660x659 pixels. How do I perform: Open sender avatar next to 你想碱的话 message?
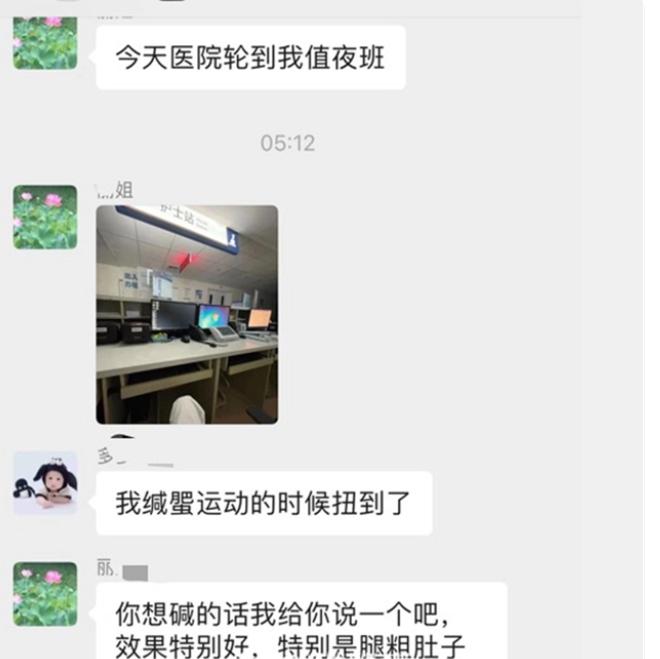pos(45,594)
